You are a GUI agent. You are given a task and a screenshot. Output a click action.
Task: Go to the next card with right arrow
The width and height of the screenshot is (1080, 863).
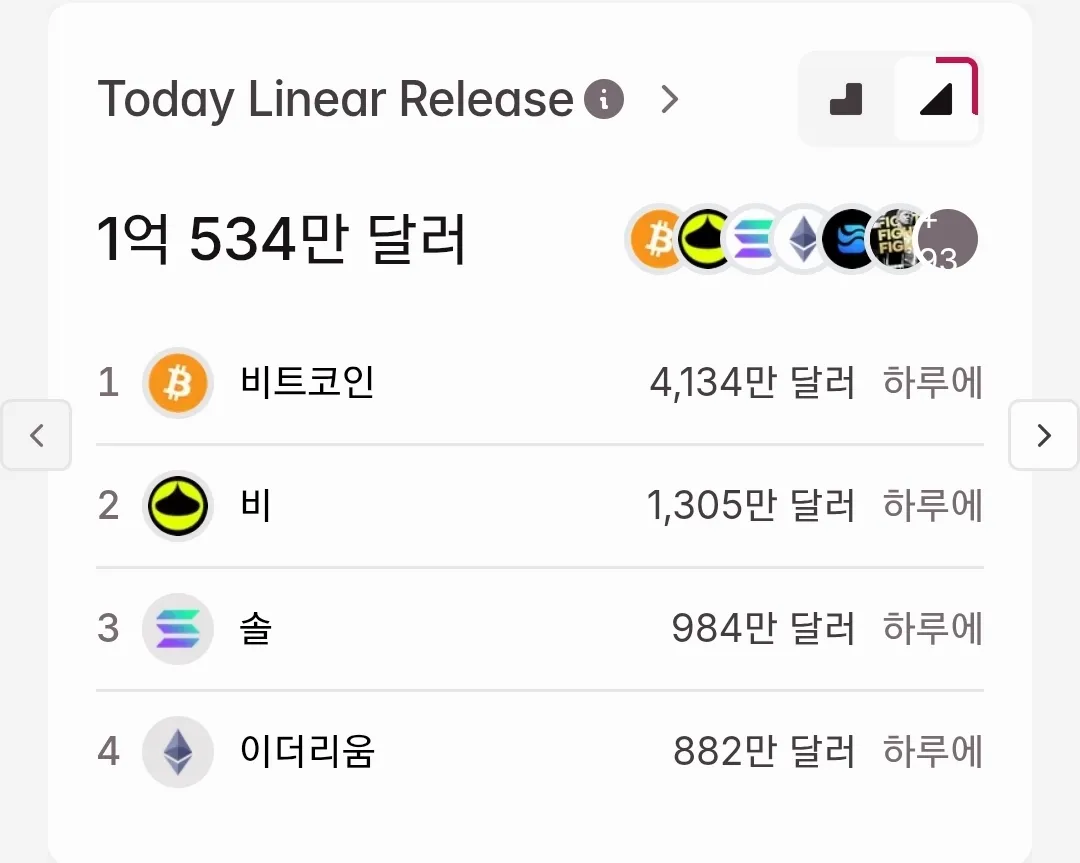coord(1044,435)
